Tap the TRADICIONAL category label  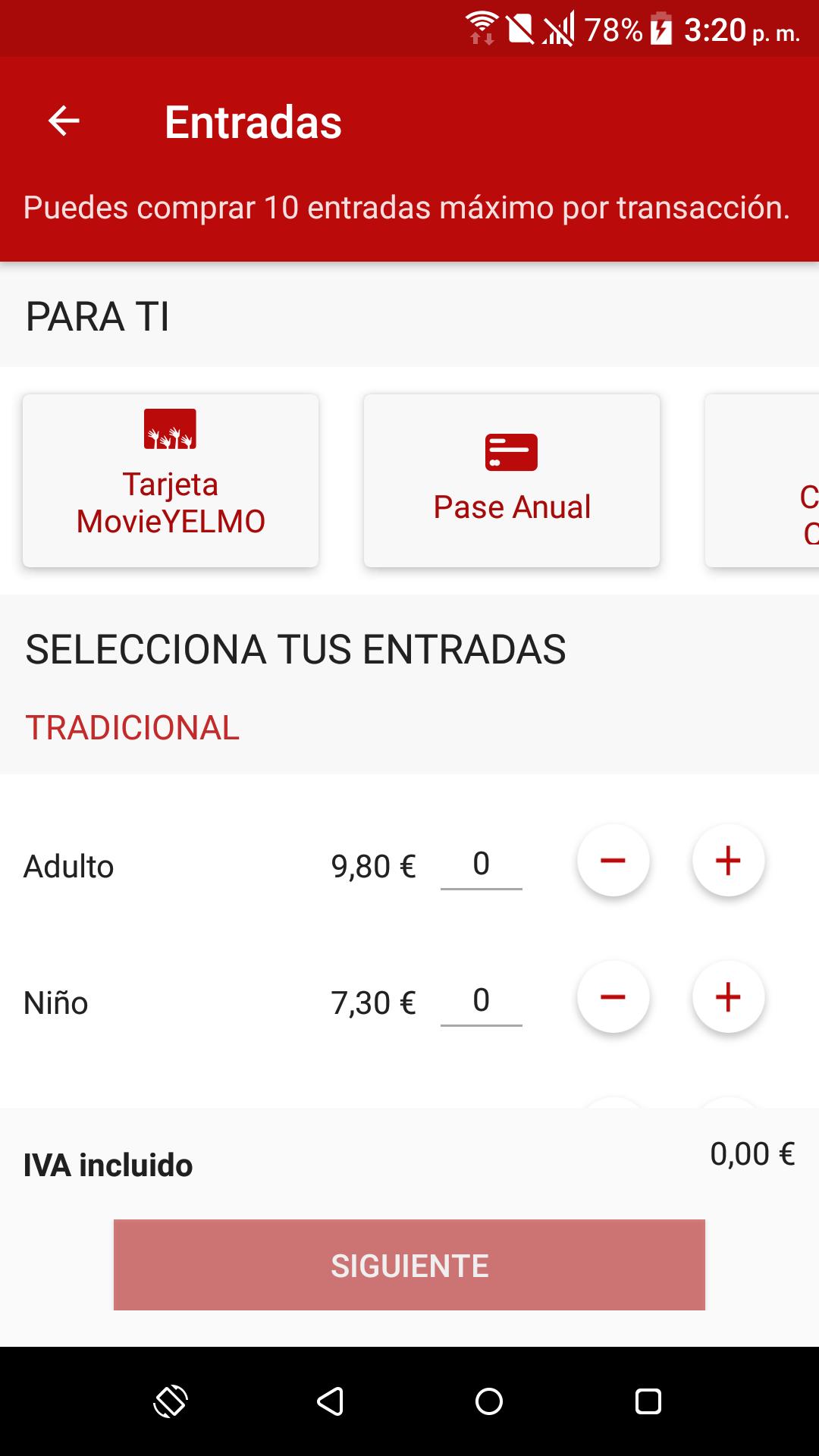click(x=132, y=726)
